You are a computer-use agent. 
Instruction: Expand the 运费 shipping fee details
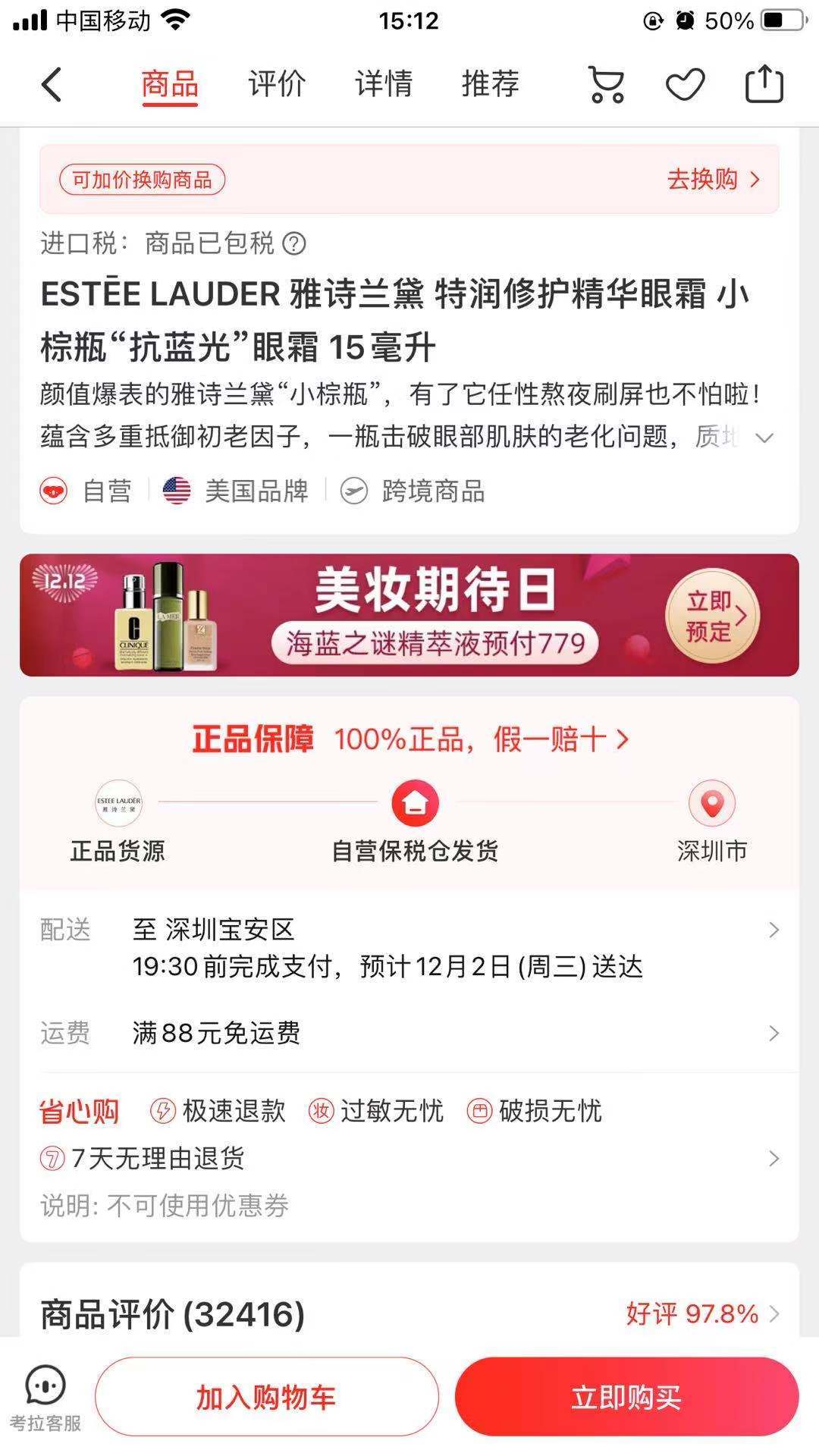tap(773, 1033)
